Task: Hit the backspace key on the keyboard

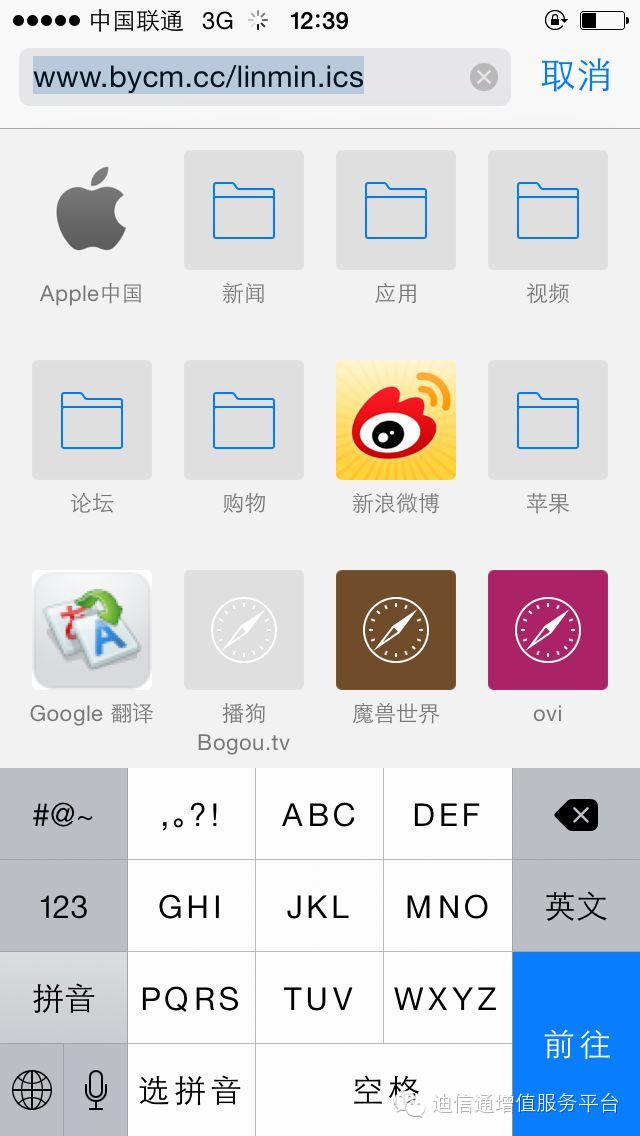Action: point(576,815)
